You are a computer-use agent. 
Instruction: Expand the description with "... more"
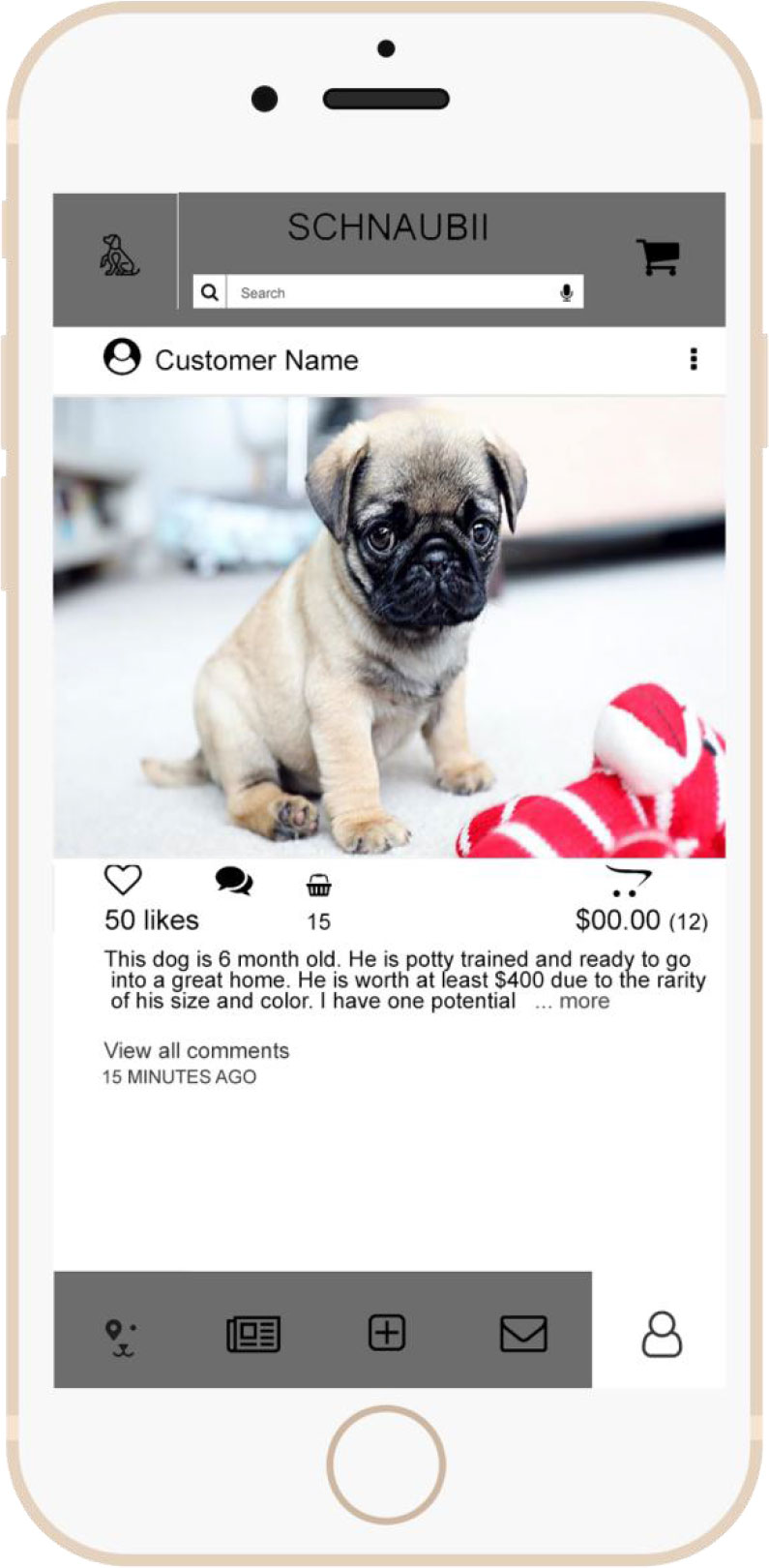(x=573, y=1002)
